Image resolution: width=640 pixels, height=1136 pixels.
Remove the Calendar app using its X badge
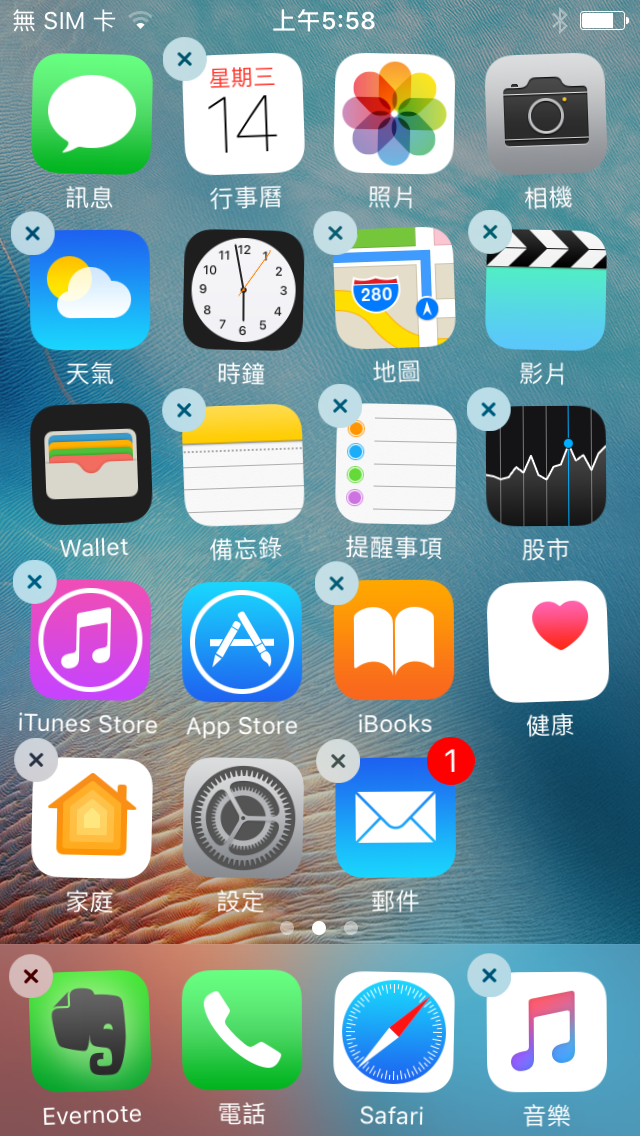(x=185, y=59)
